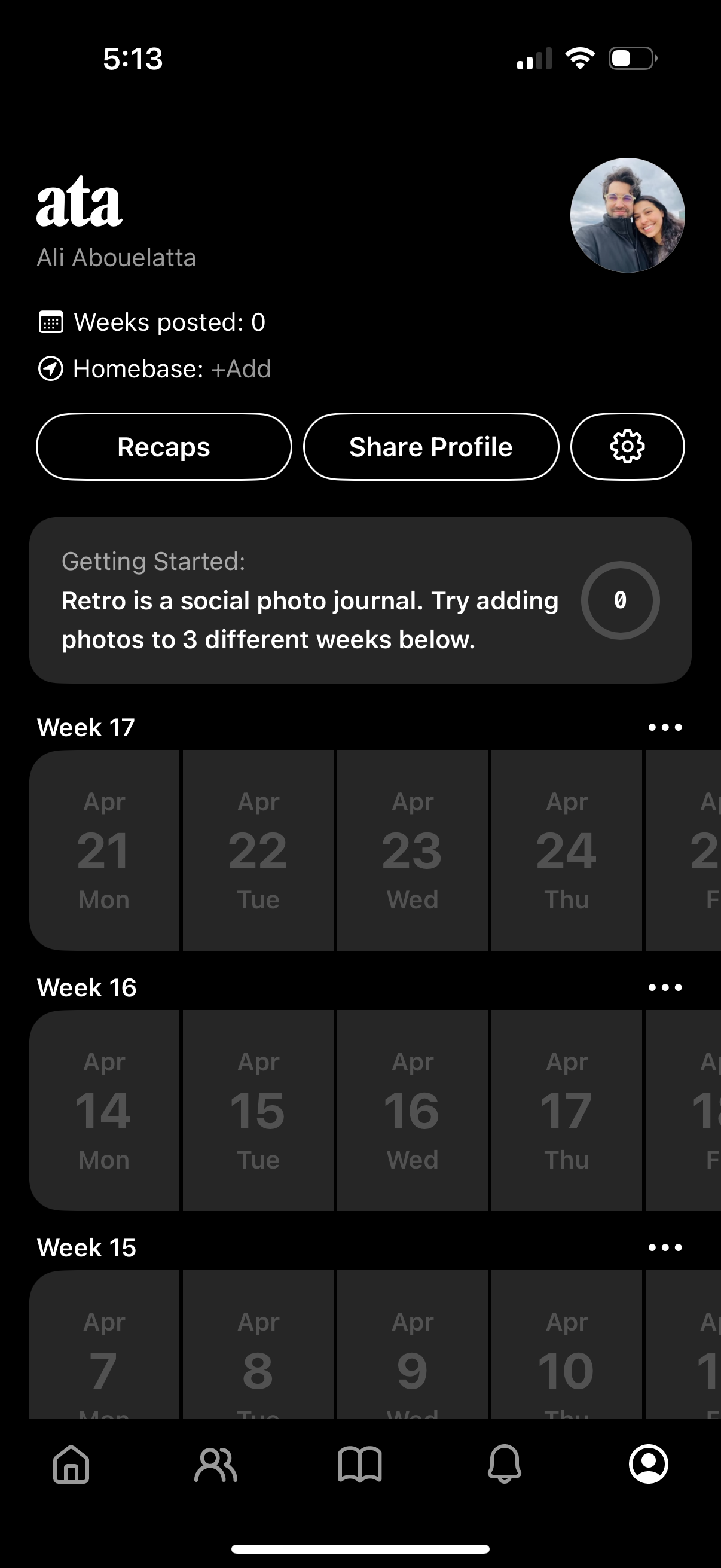
Task: Click Share Profile
Action: click(x=431, y=446)
